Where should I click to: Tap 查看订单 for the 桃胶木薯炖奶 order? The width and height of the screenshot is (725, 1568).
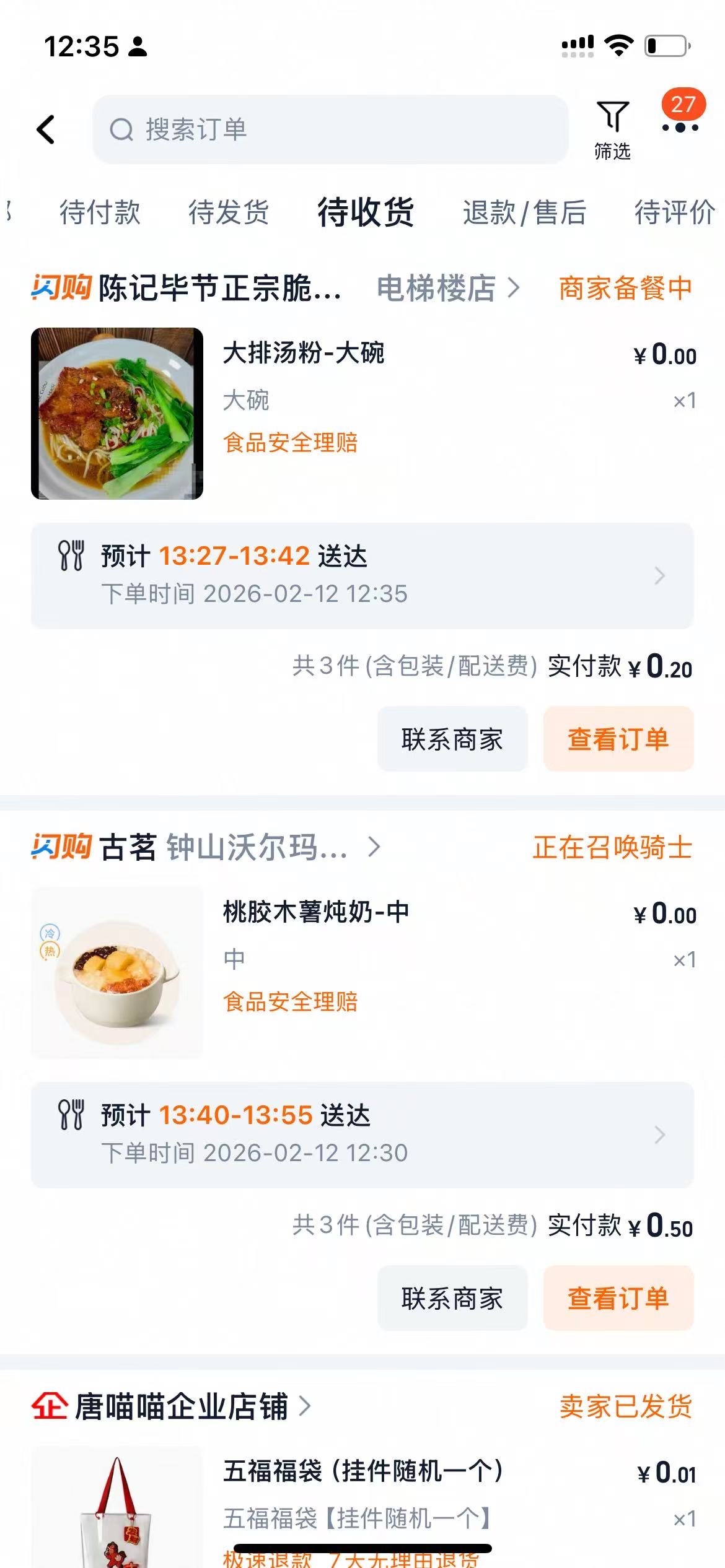618,1298
